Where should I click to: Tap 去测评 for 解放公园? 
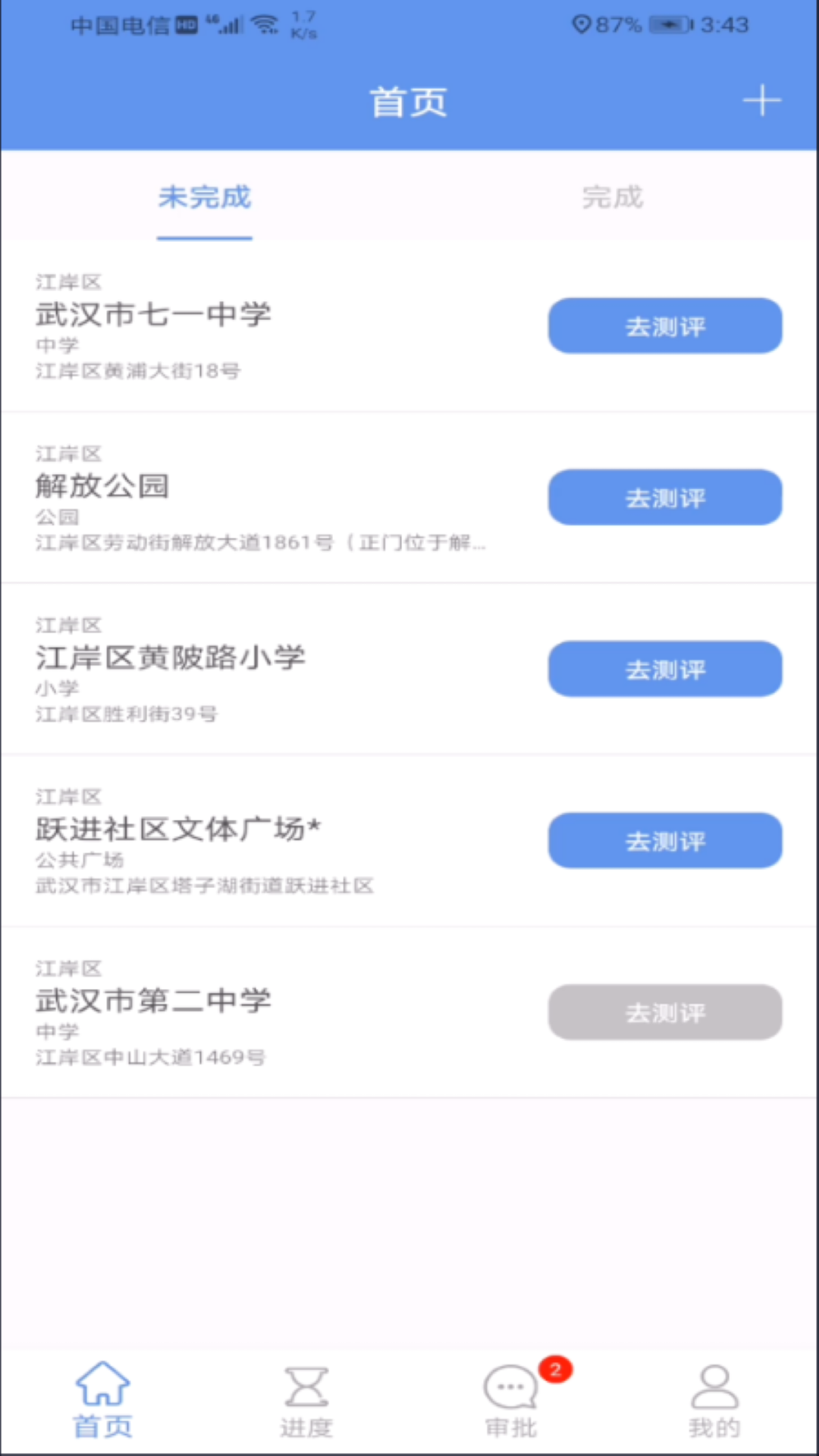(665, 497)
